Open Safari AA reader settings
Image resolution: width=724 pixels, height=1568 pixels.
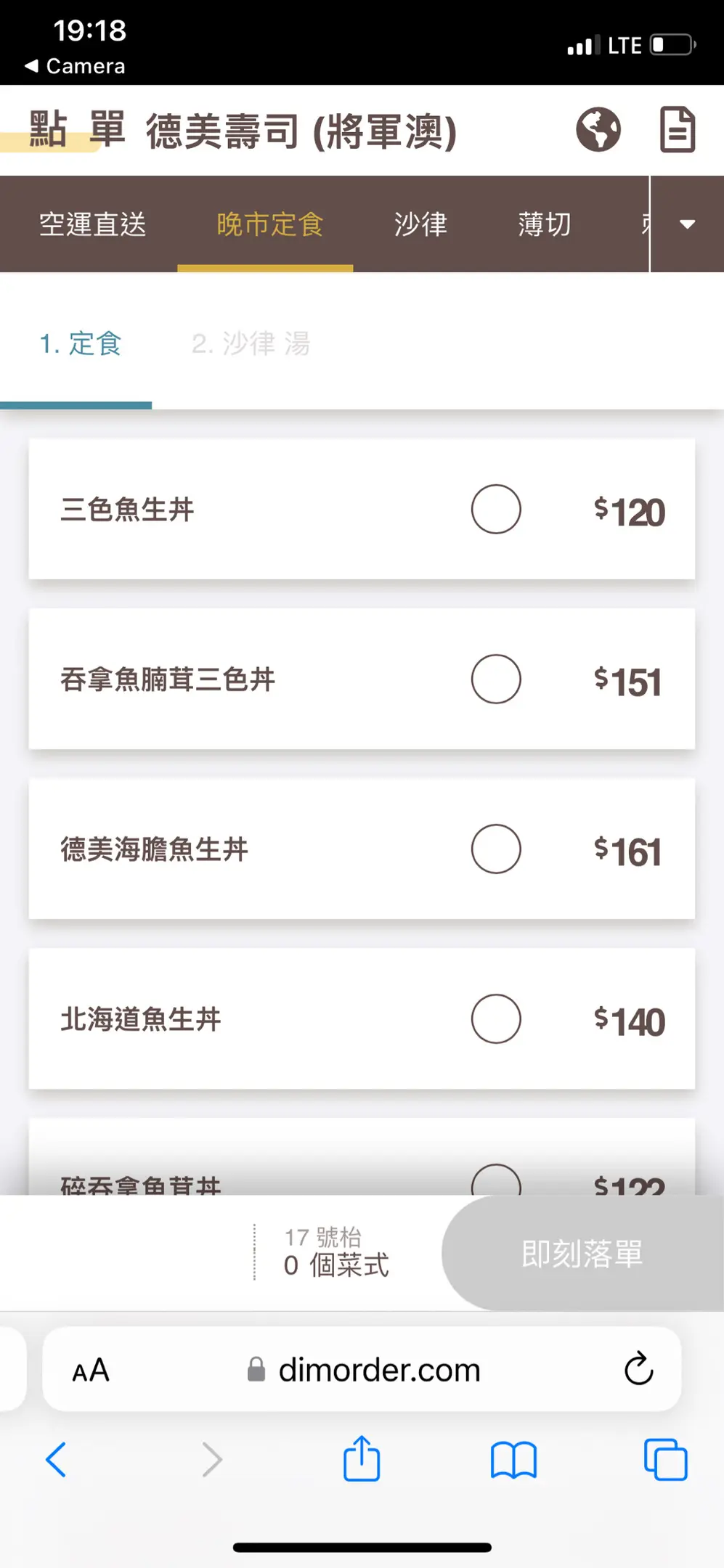point(91,1371)
